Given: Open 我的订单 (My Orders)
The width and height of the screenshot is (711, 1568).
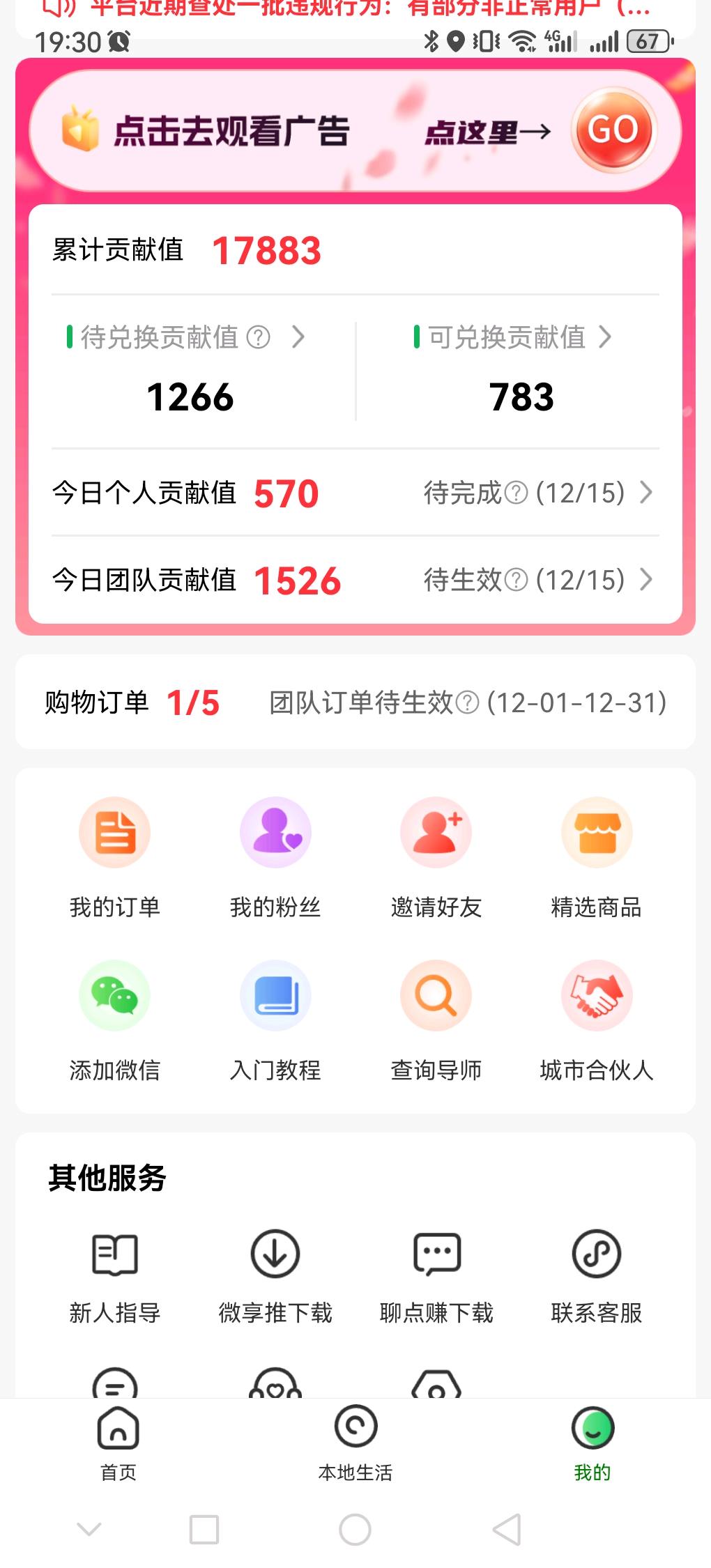Looking at the screenshot, I should point(115,833).
